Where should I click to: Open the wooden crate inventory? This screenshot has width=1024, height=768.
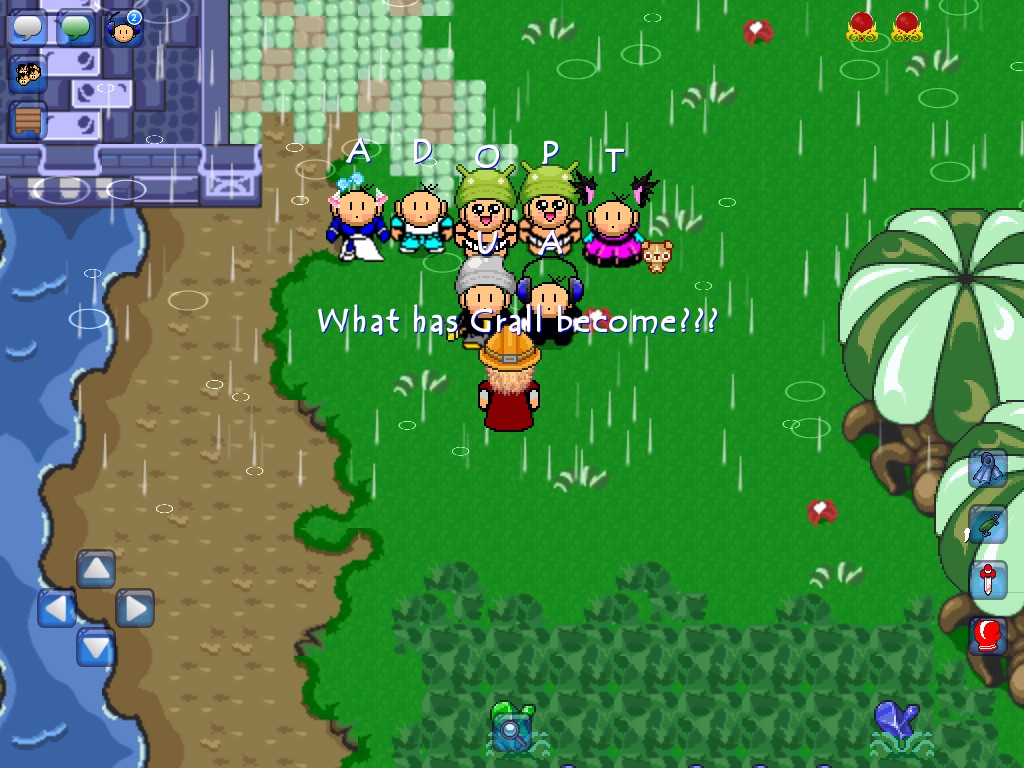[28, 120]
